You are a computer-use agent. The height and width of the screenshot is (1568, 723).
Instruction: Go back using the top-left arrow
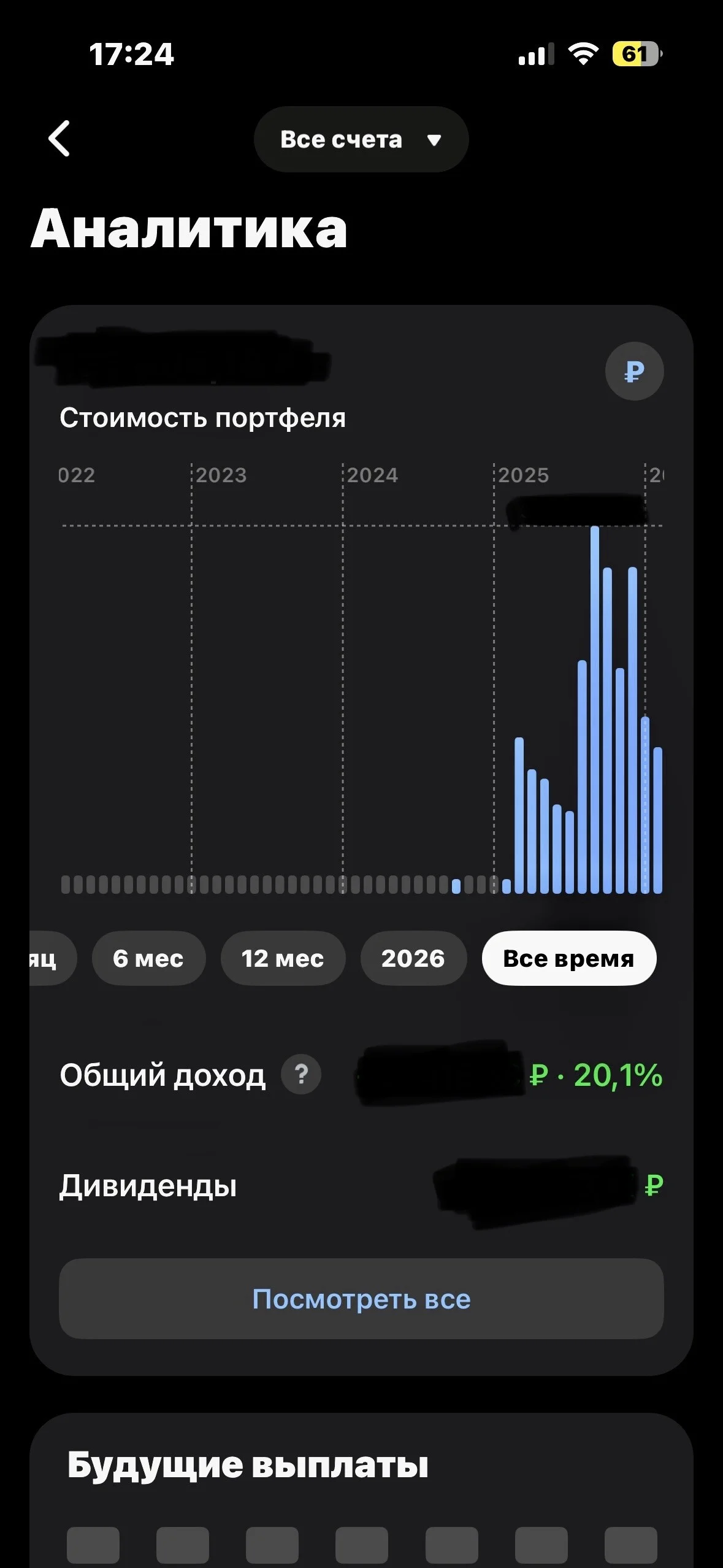[59, 139]
